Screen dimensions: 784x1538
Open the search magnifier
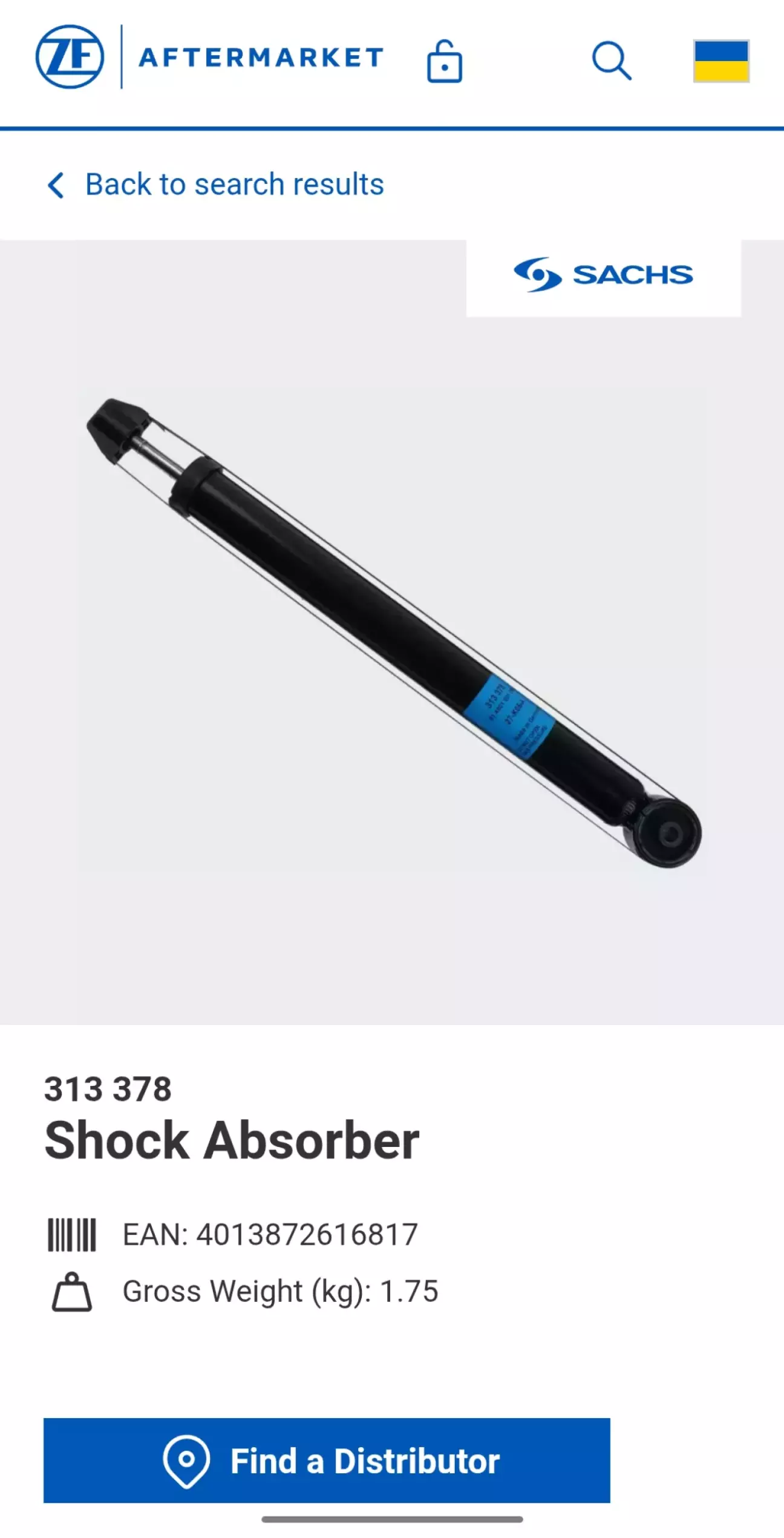pyautogui.click(x=611, y=61)
